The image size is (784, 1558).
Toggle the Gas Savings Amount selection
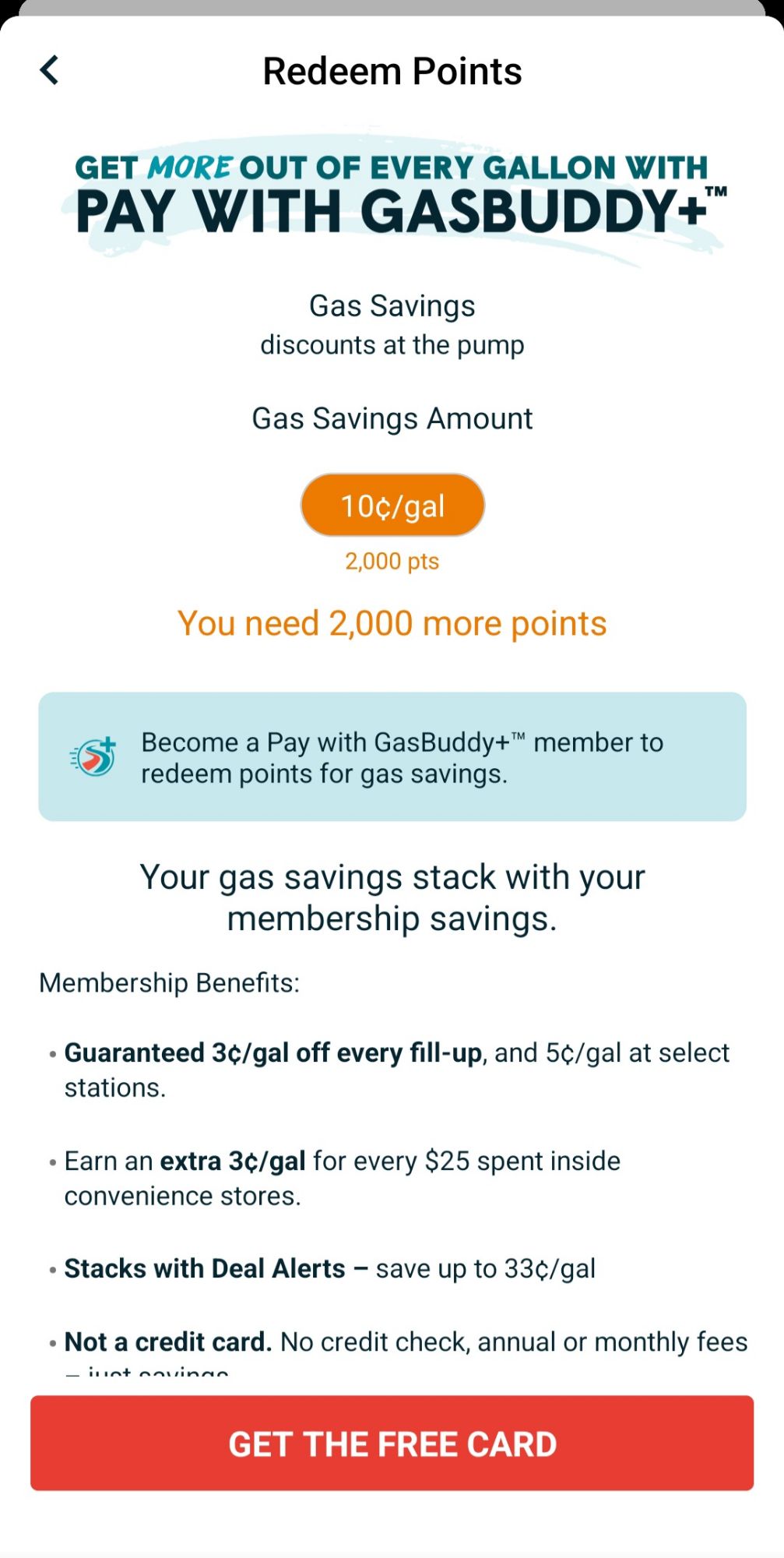coord(392,505)
